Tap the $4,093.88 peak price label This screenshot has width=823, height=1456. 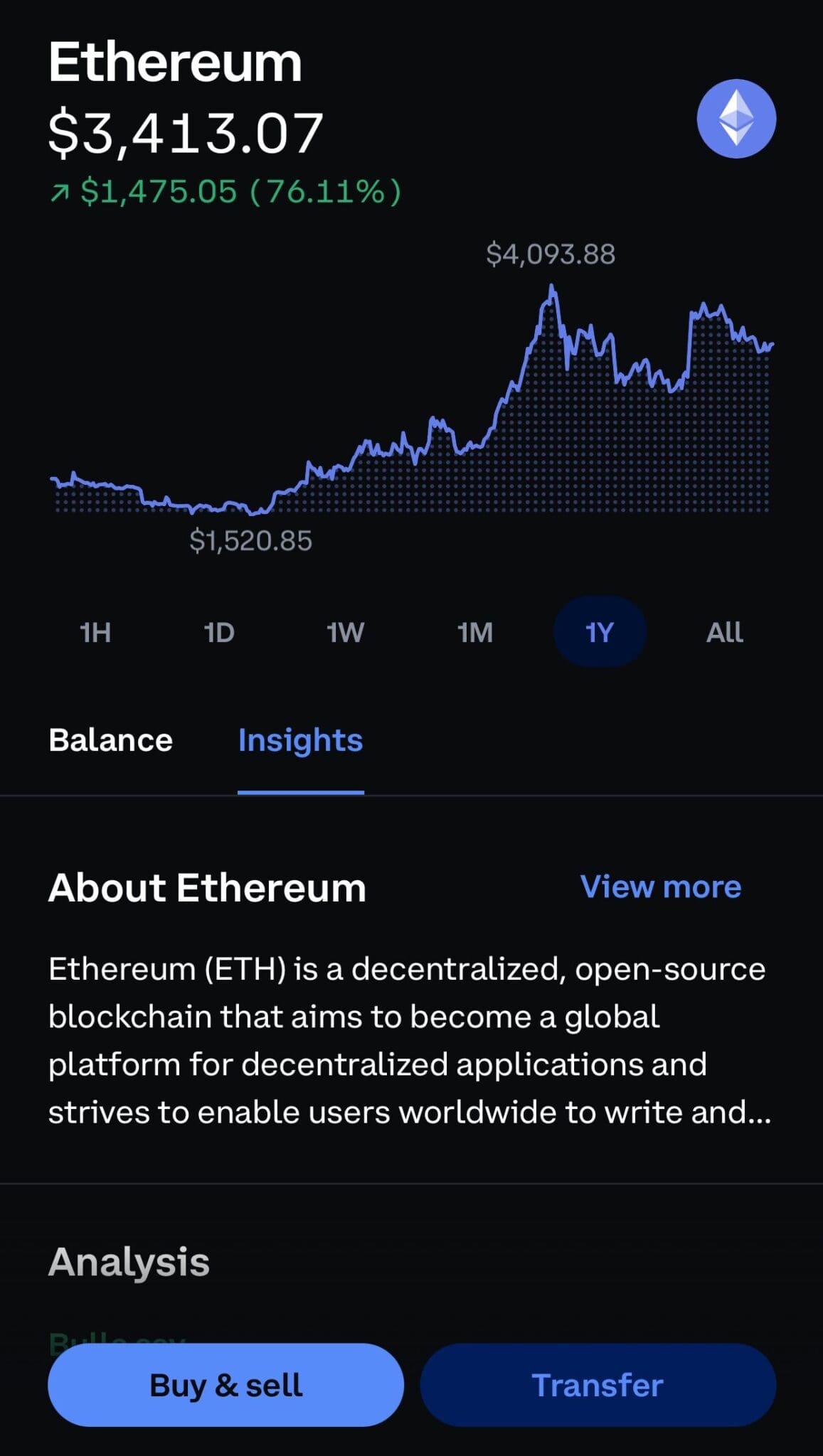click(x=551, y=253)
